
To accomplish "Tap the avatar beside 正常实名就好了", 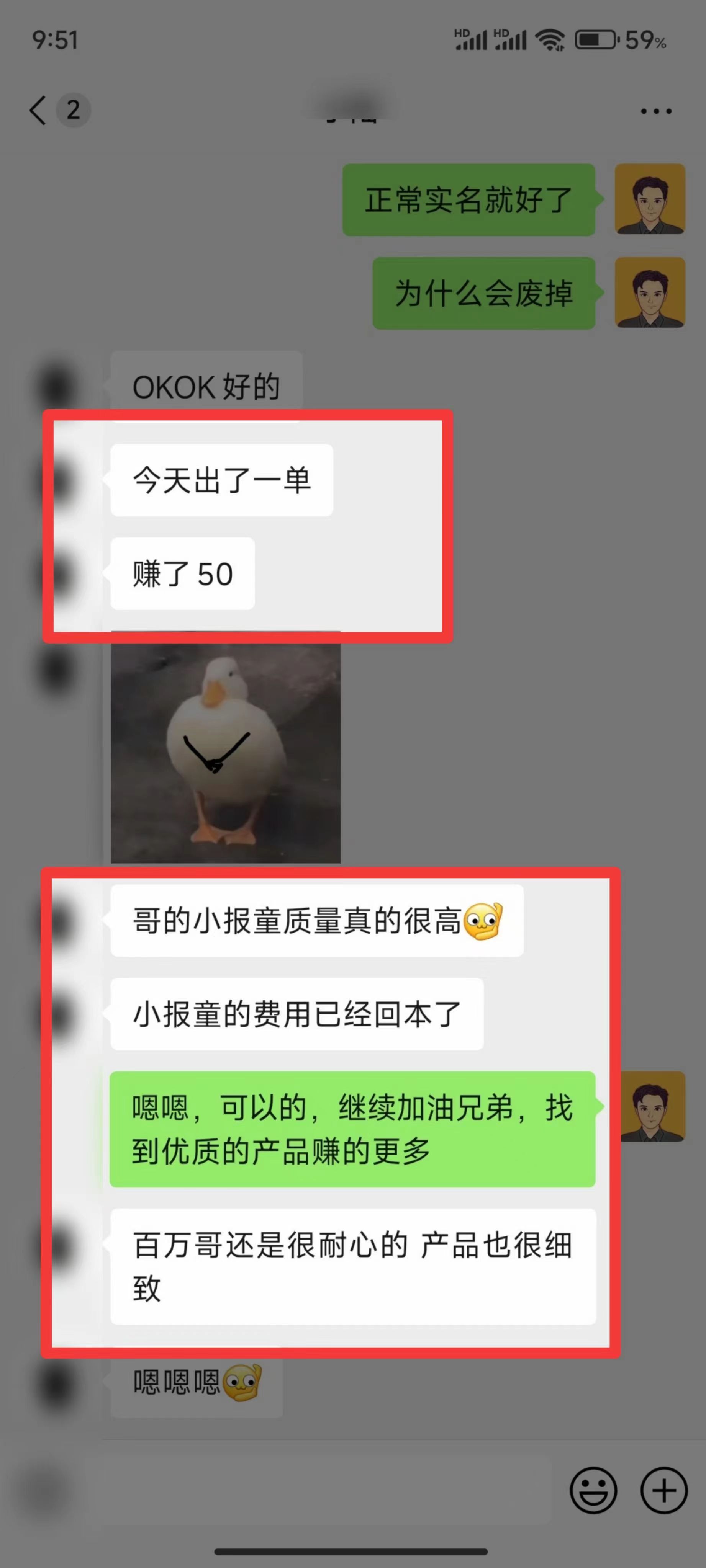I will point(649,199).
